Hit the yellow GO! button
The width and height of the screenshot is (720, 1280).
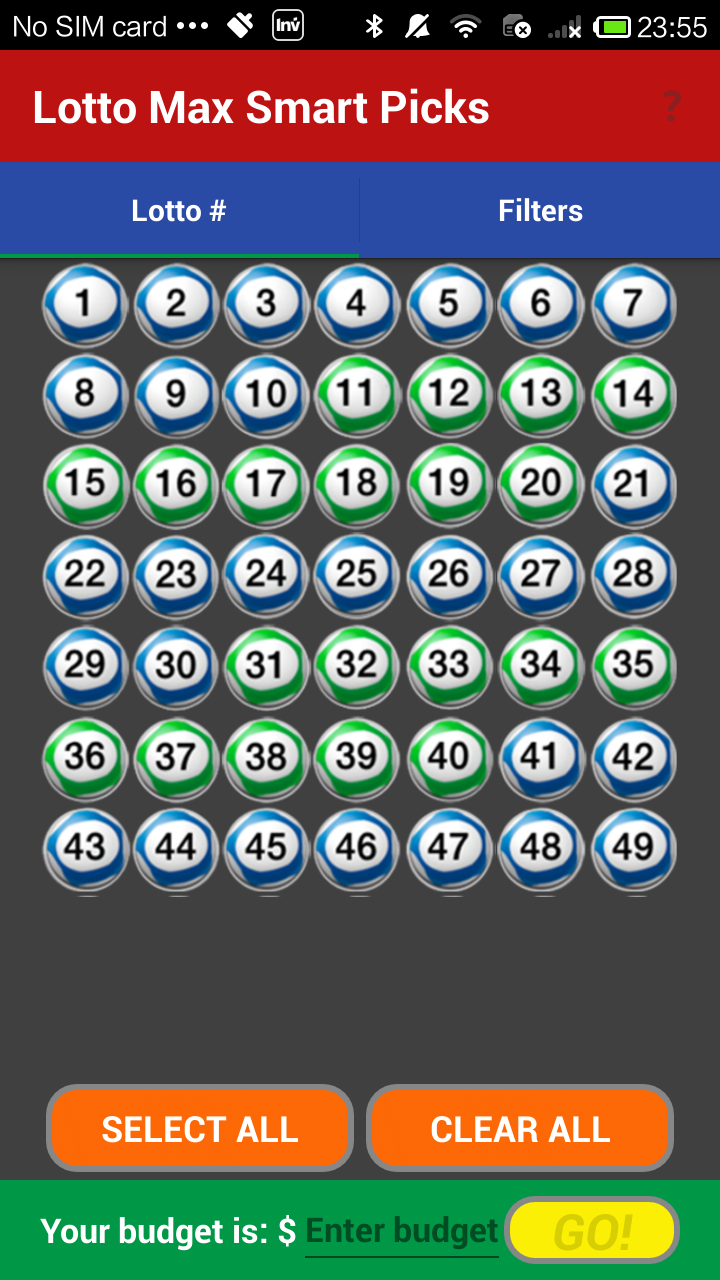pyautogui.click(x=592, y=1231)
